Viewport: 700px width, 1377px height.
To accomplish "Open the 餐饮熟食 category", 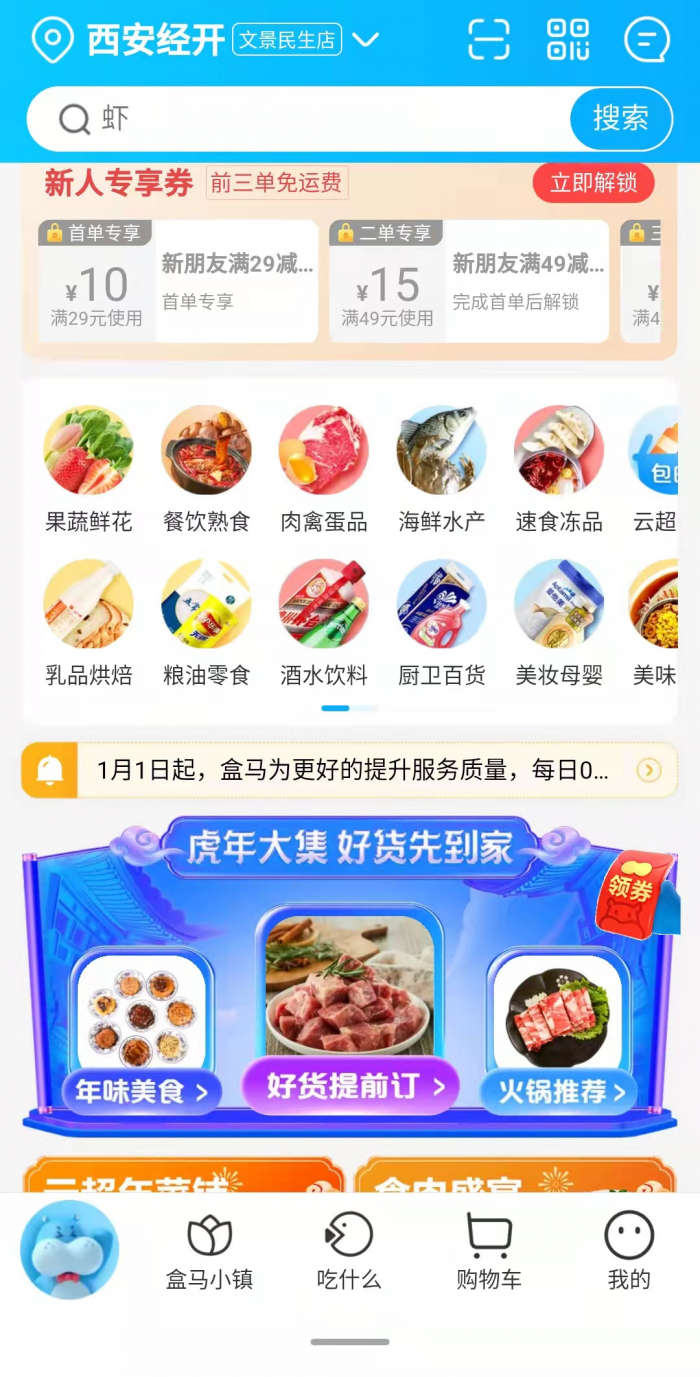I will tap(206, 468).
